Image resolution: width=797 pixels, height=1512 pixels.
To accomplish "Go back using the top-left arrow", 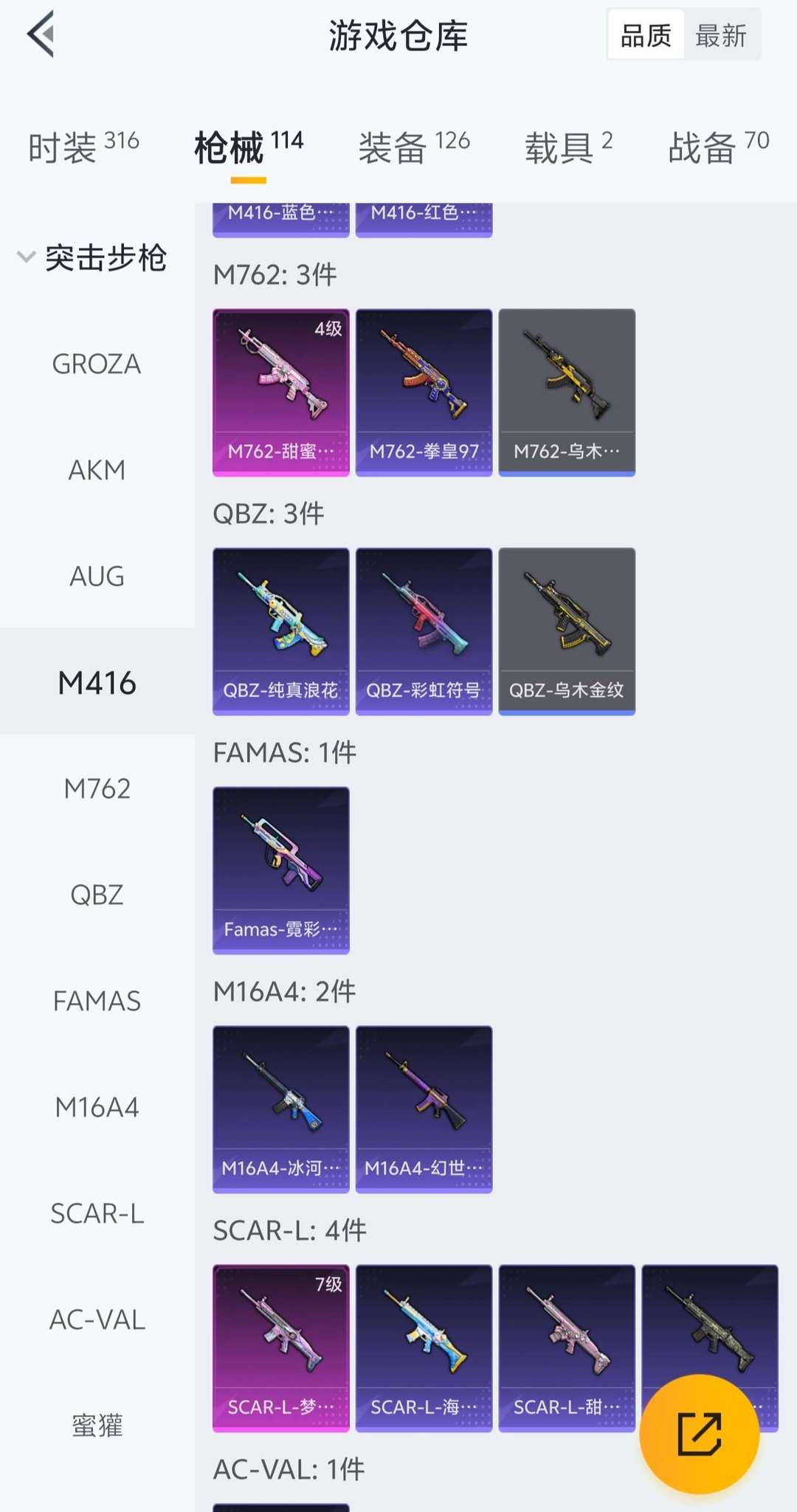I will [x=41, y=34].
